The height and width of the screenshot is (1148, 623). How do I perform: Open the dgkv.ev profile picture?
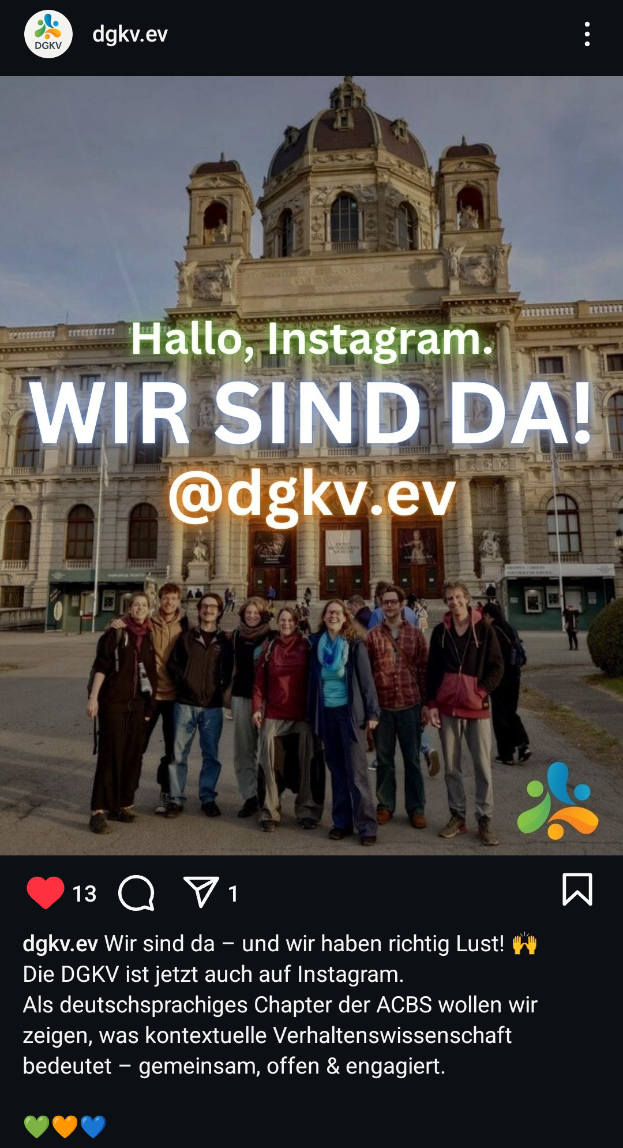pyautogui.click(x=48, y=35)
